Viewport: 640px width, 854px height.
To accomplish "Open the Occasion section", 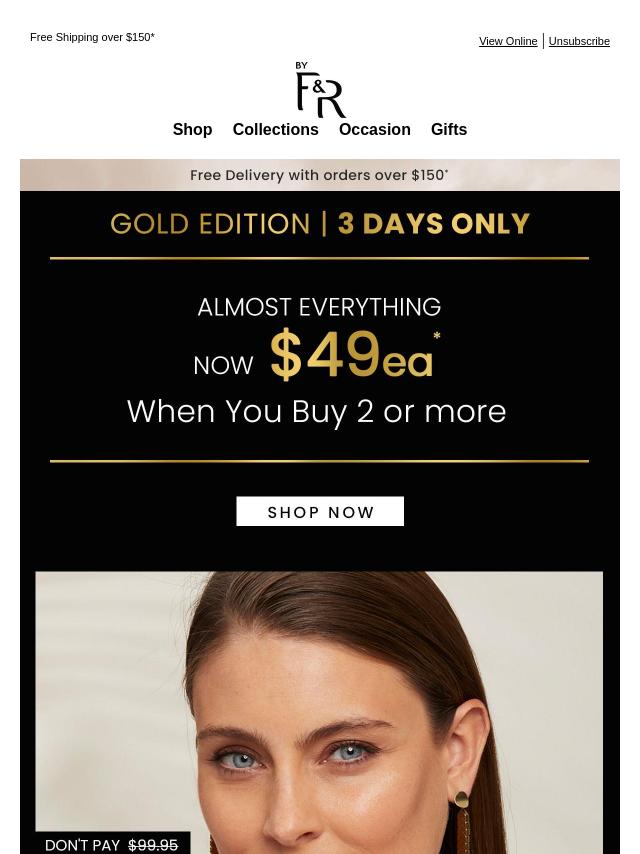I will pyautogui.click(x=374, y=129).
